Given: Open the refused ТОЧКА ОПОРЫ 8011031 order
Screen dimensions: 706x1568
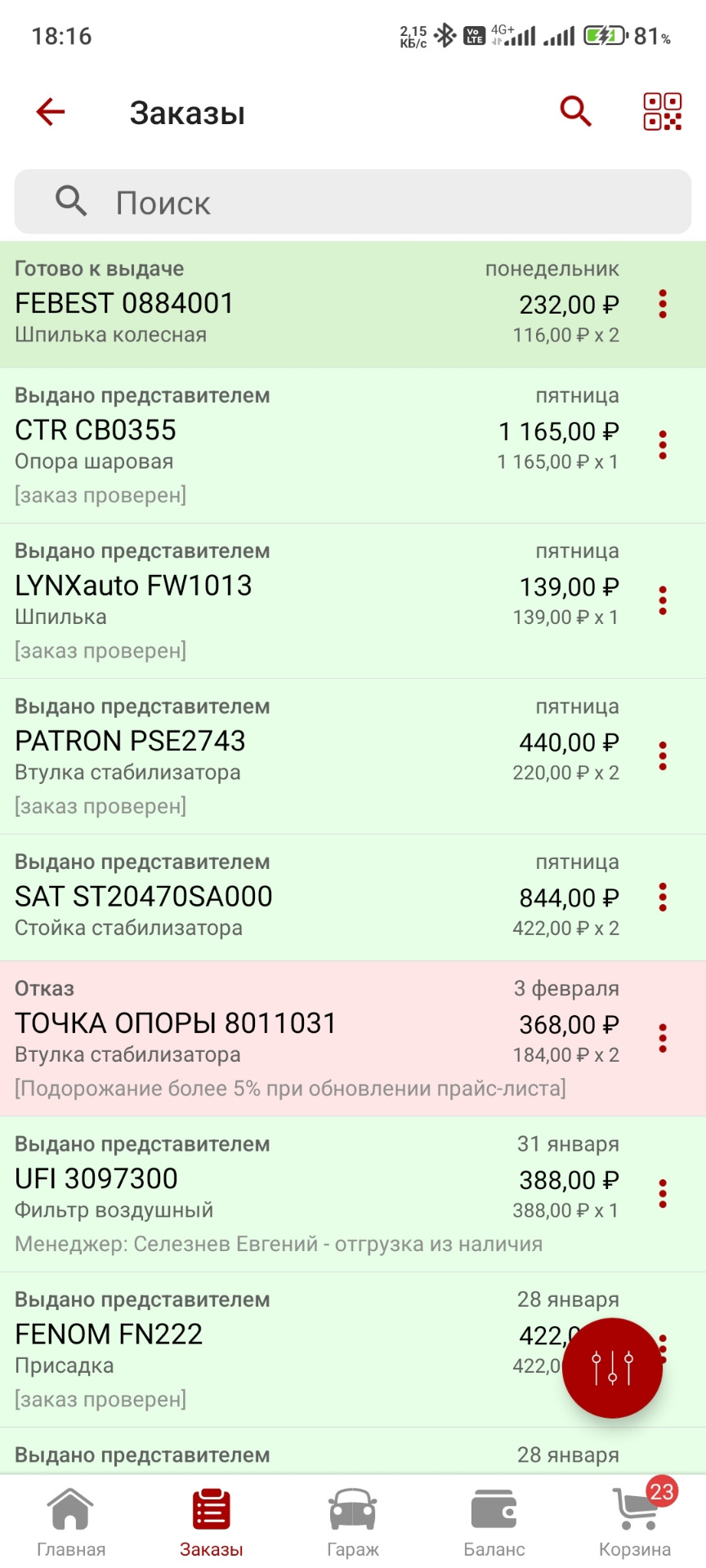Looking at the screenshot, I should [x=245, y=1037].
